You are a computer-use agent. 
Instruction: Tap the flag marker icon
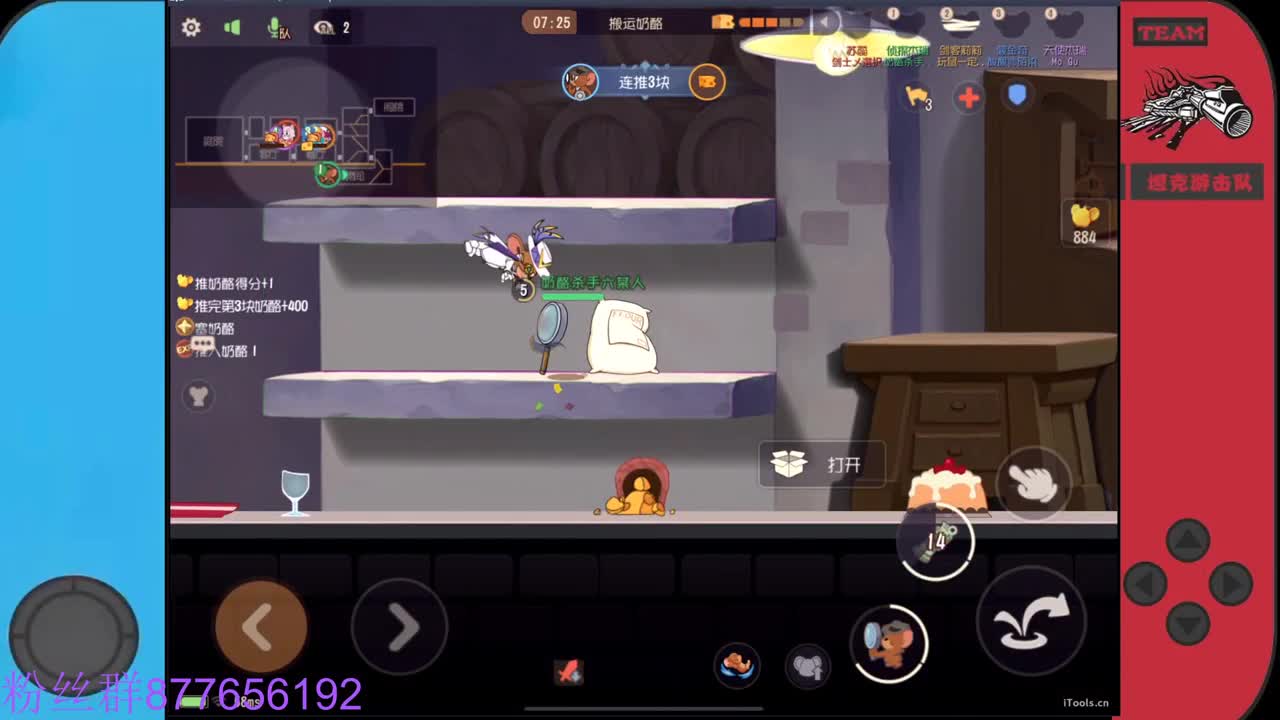917,97
